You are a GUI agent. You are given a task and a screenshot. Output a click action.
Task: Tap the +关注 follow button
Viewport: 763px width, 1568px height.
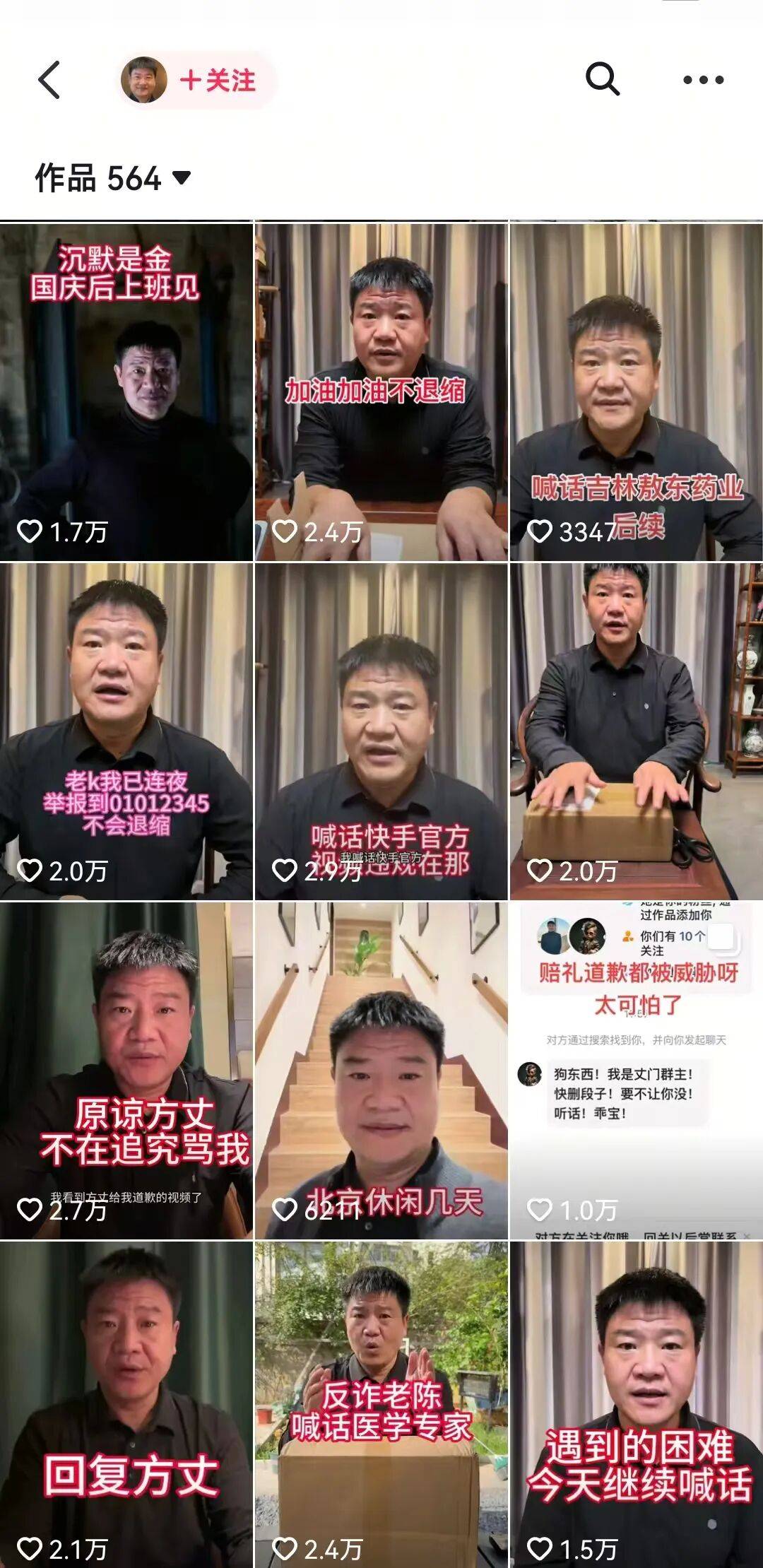click(218, 81)
